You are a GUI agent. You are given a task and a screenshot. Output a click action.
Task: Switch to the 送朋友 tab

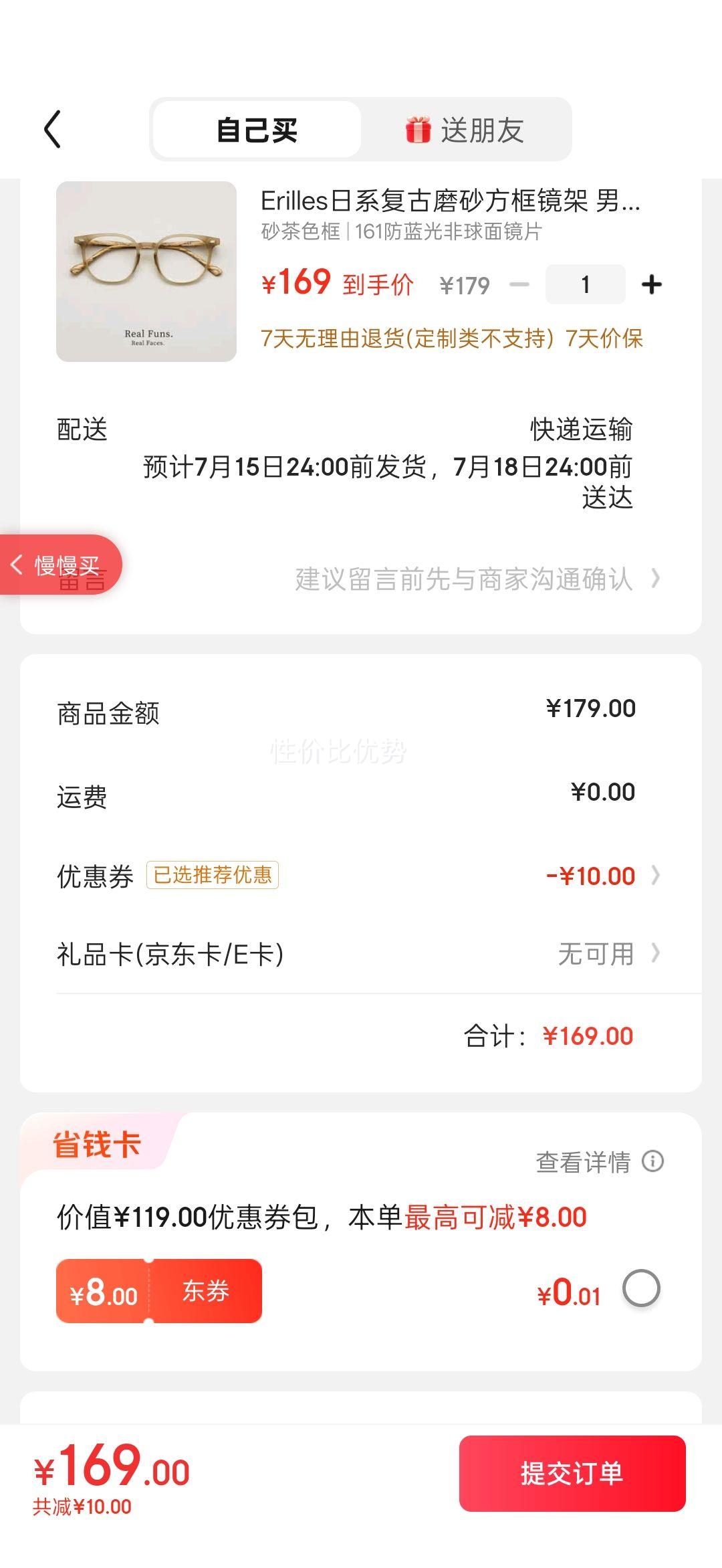coord(465,130)
